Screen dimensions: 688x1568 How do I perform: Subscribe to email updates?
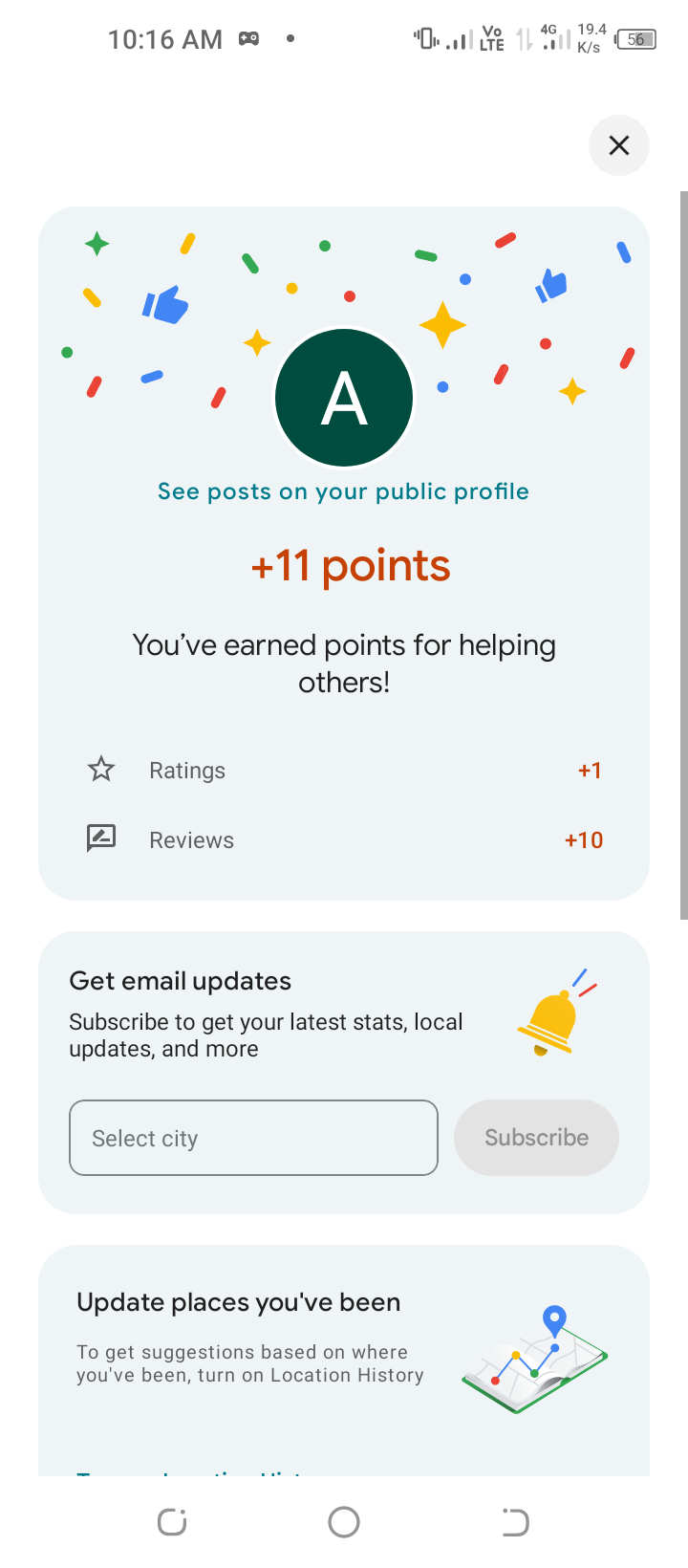(x=536, y=1138)
